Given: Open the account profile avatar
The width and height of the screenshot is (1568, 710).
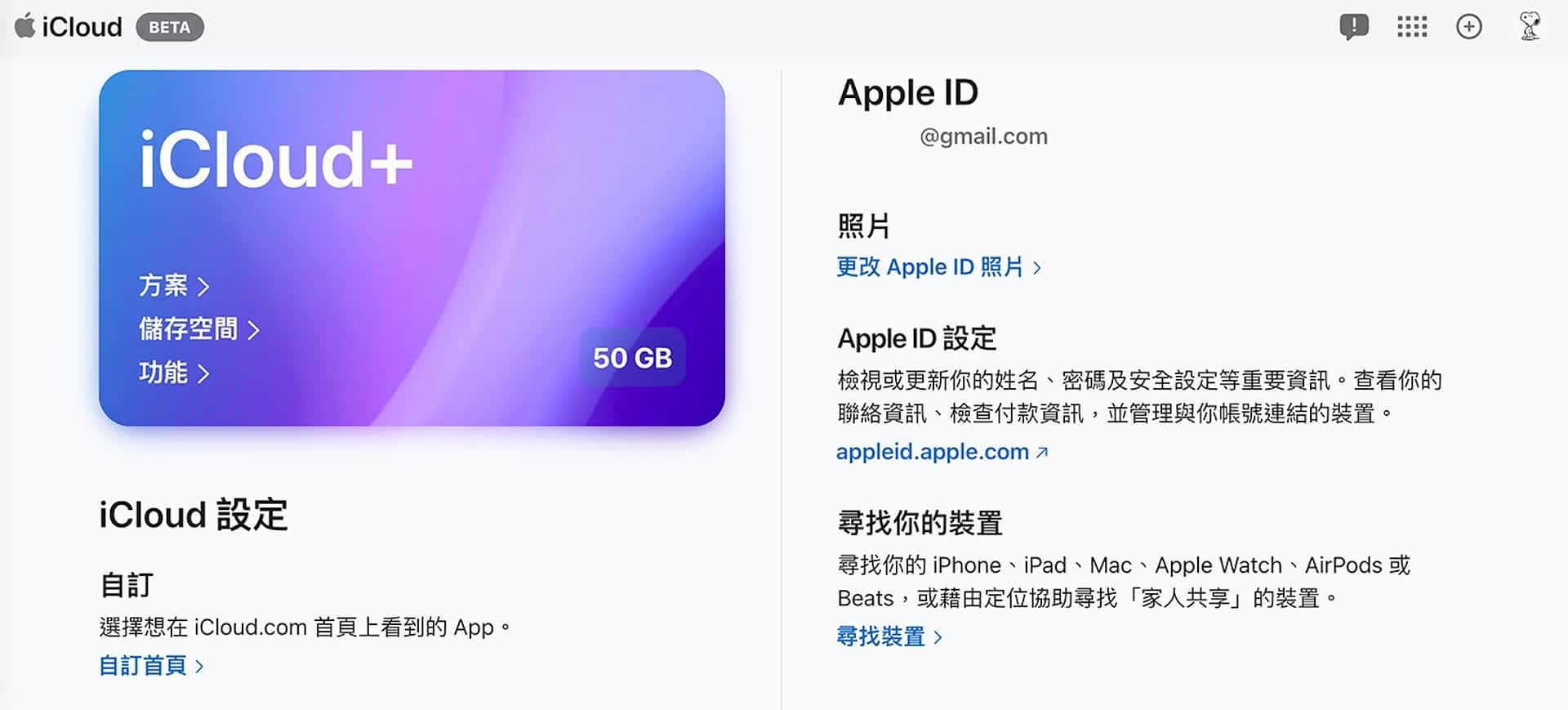Looking at the screenshot, I should point(1530,26).
